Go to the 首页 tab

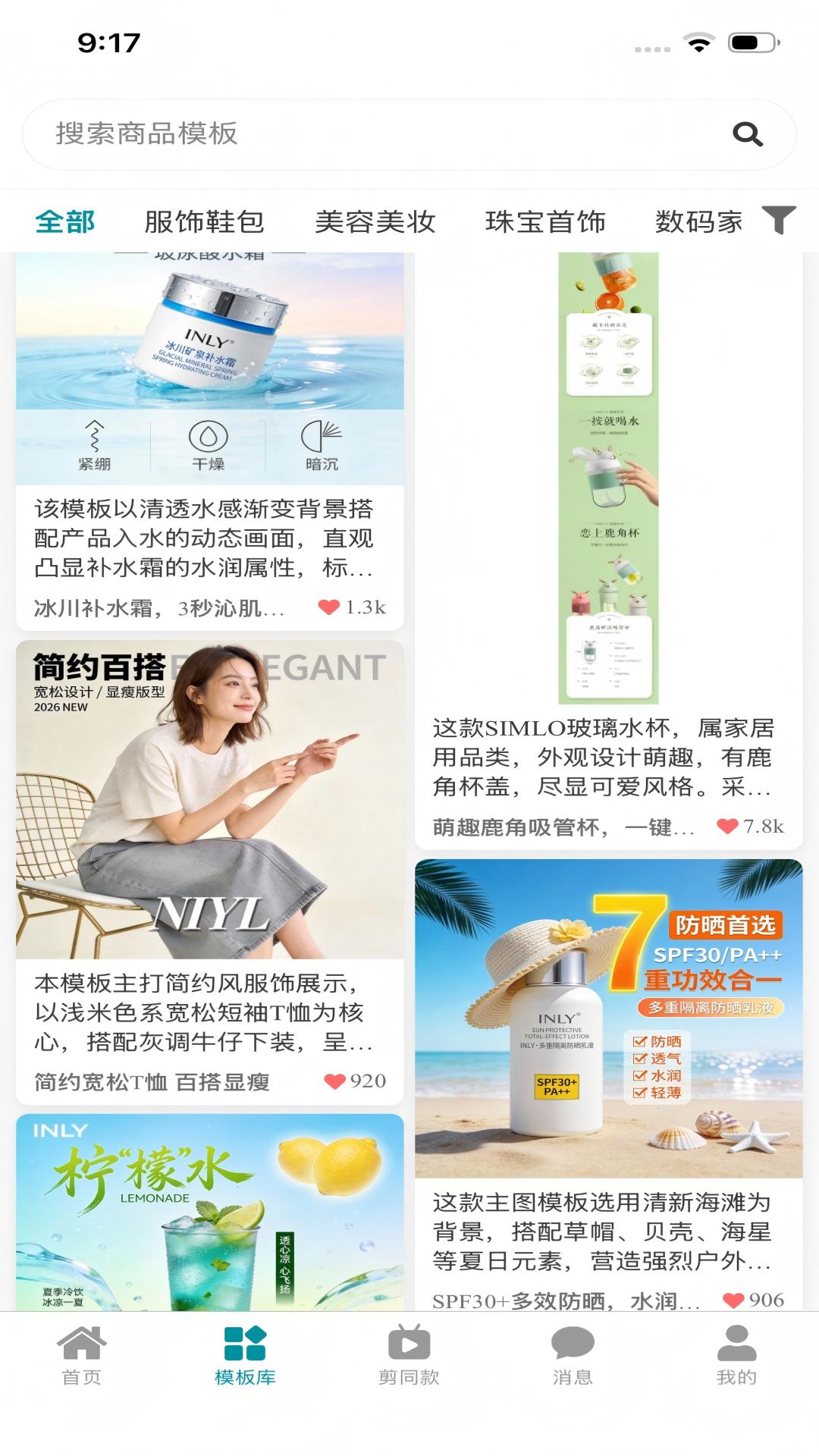(82, 1357)
